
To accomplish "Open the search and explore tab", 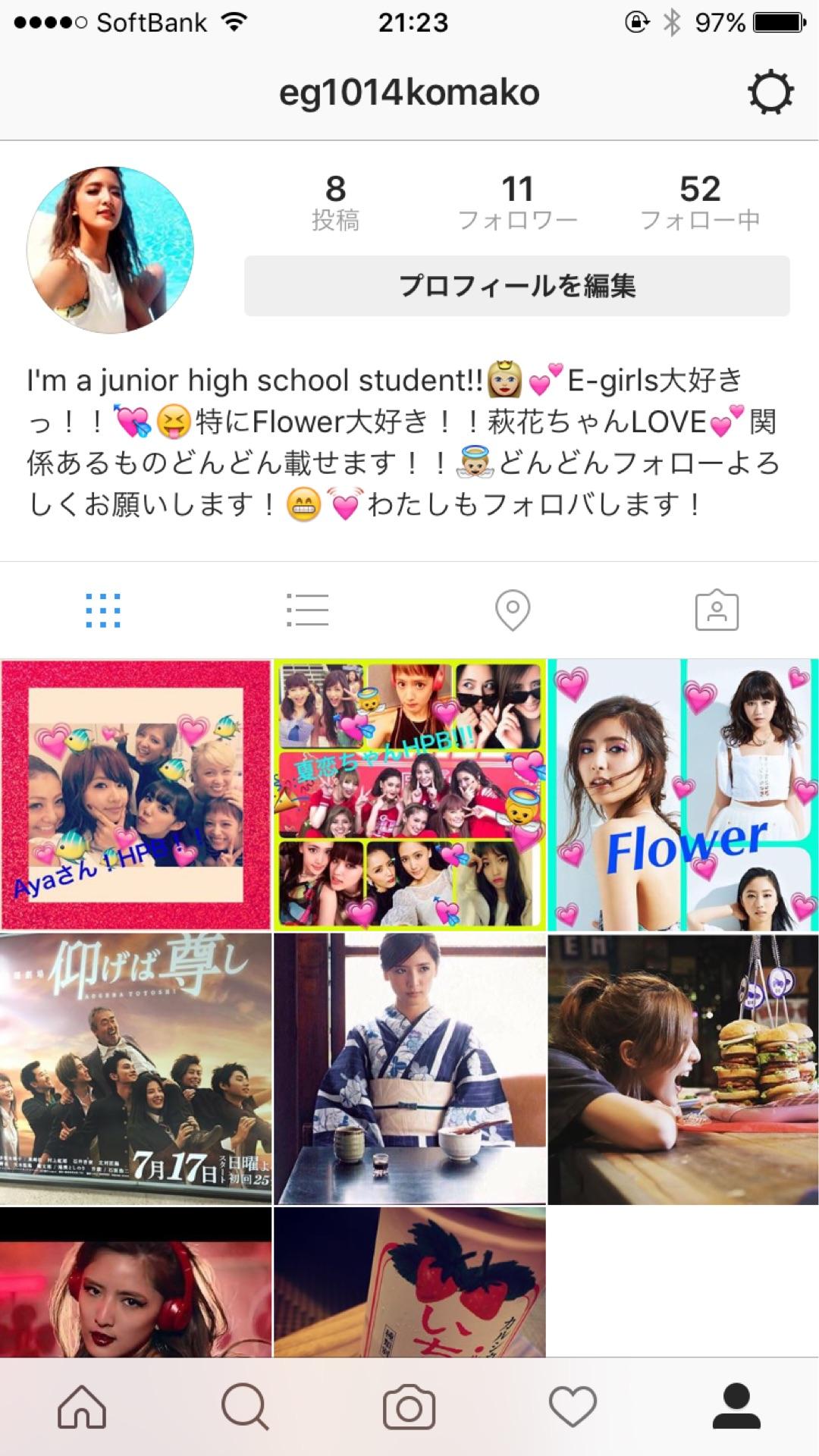I will tap(245, 1407).
